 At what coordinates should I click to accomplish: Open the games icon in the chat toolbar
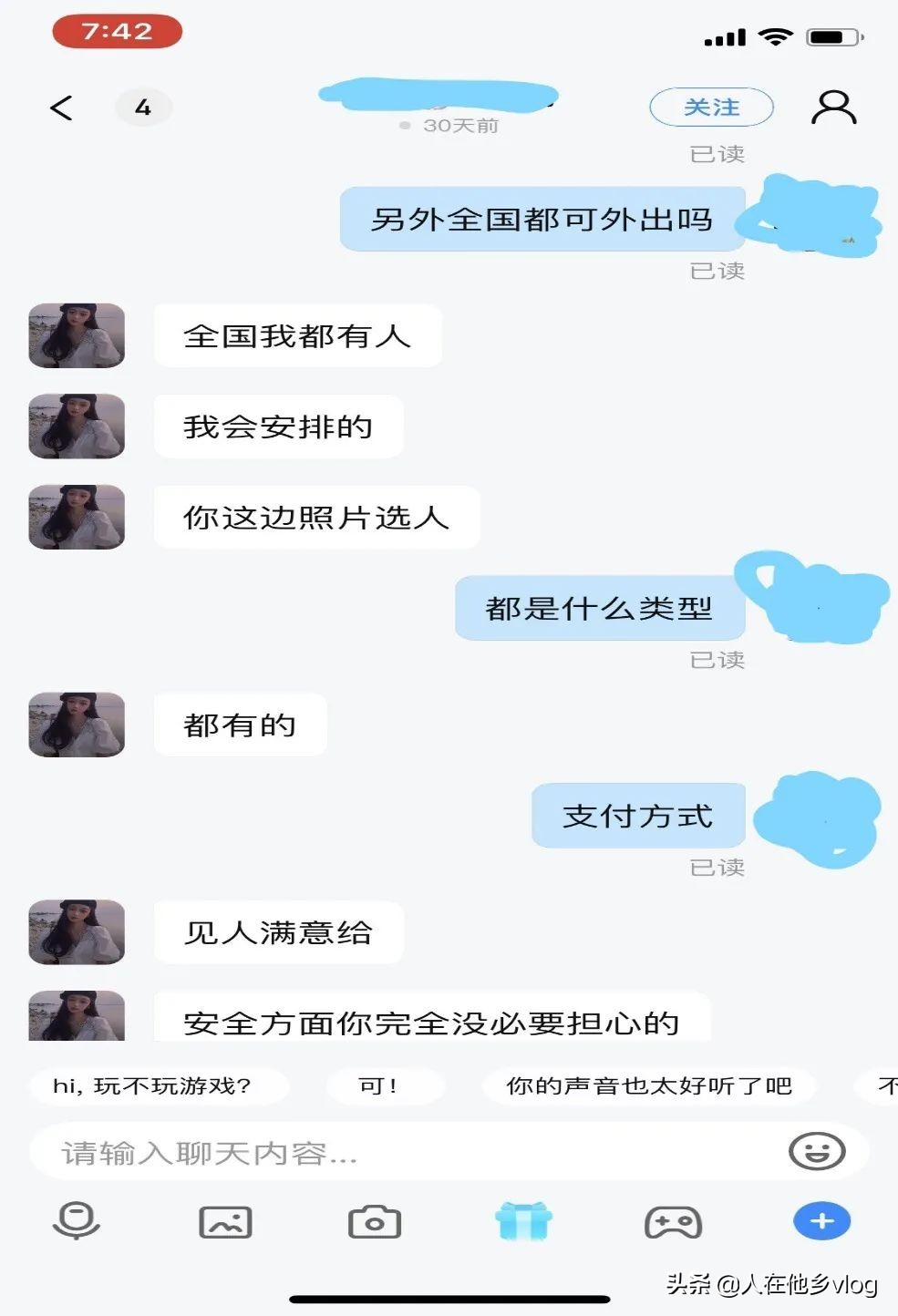[x=672, y=1221]
